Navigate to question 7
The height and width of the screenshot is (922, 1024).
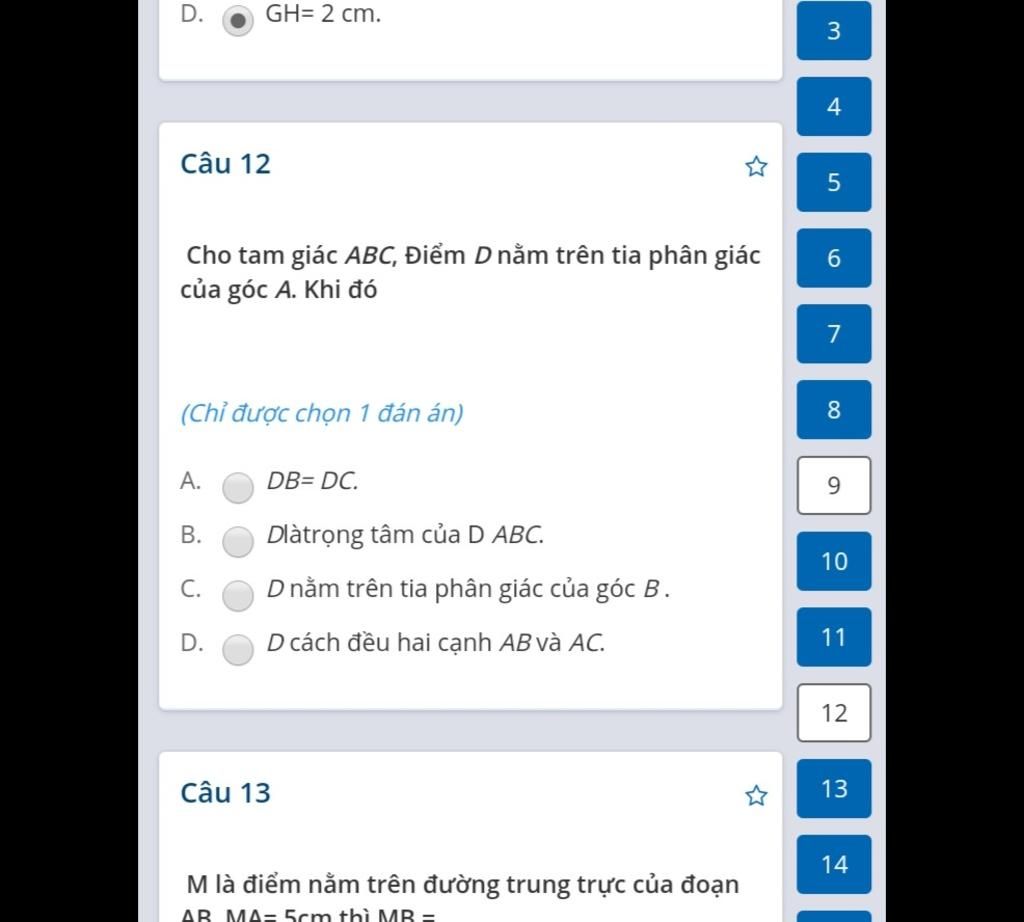tap(834, 334)
